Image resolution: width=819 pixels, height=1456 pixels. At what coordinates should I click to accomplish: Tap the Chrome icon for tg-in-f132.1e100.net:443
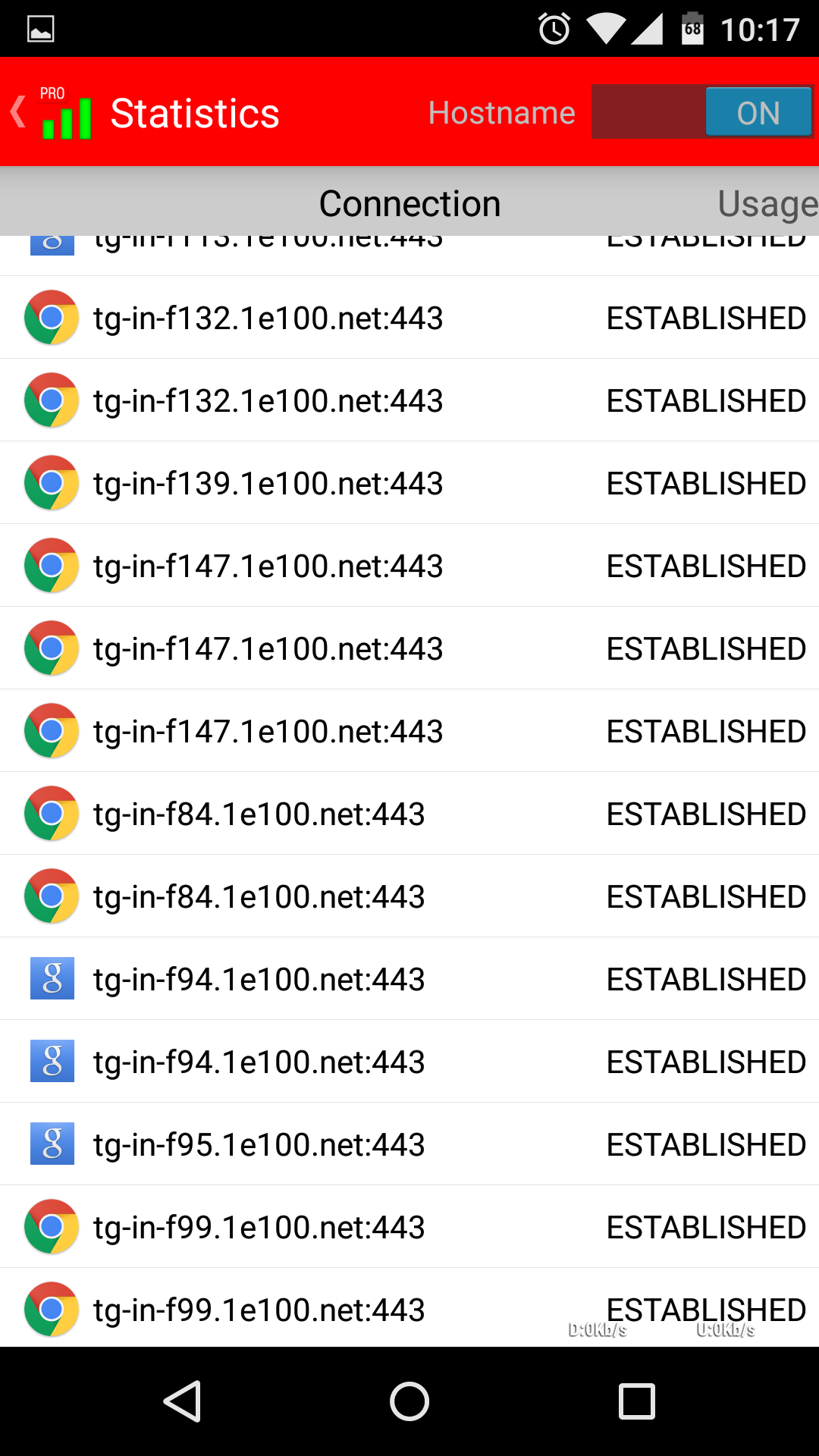[51, 317]
